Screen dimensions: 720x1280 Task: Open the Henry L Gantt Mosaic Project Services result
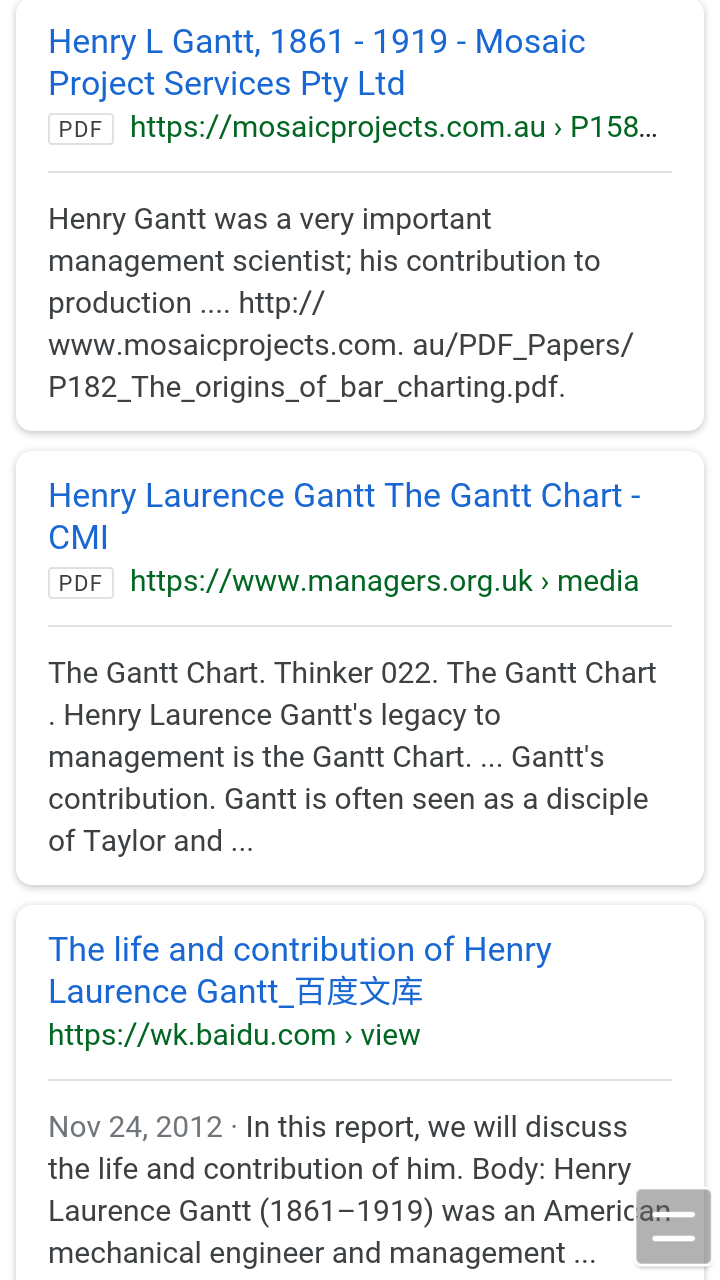(316, 62)
